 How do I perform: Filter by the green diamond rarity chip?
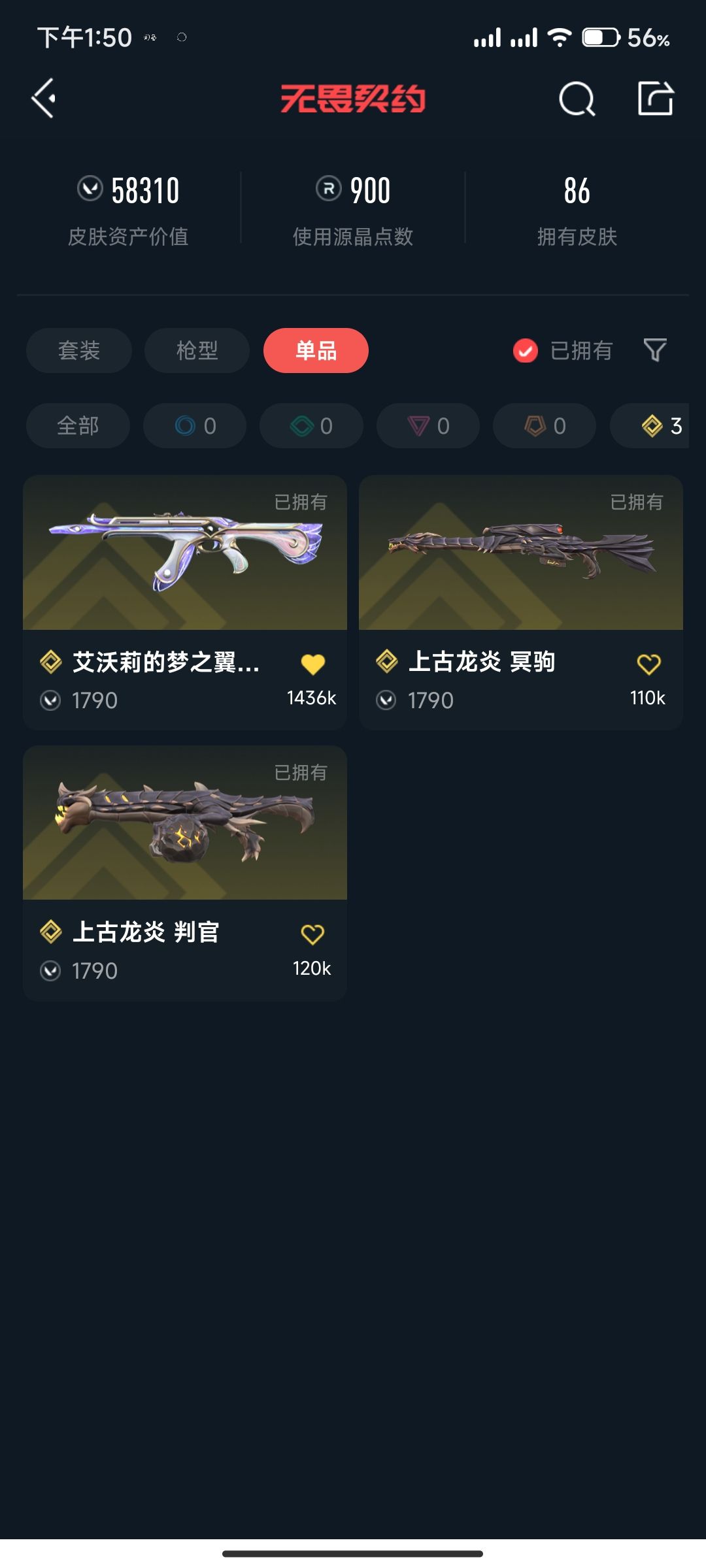click(311, 426)
